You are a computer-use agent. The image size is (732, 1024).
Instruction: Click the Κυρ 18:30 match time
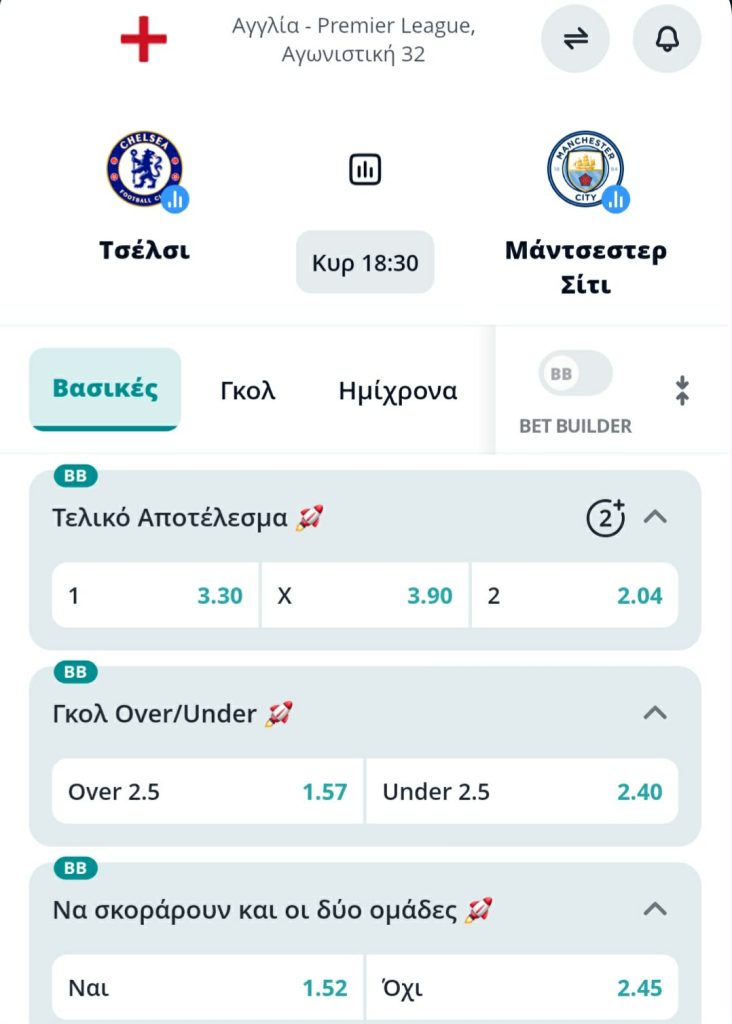364,261
